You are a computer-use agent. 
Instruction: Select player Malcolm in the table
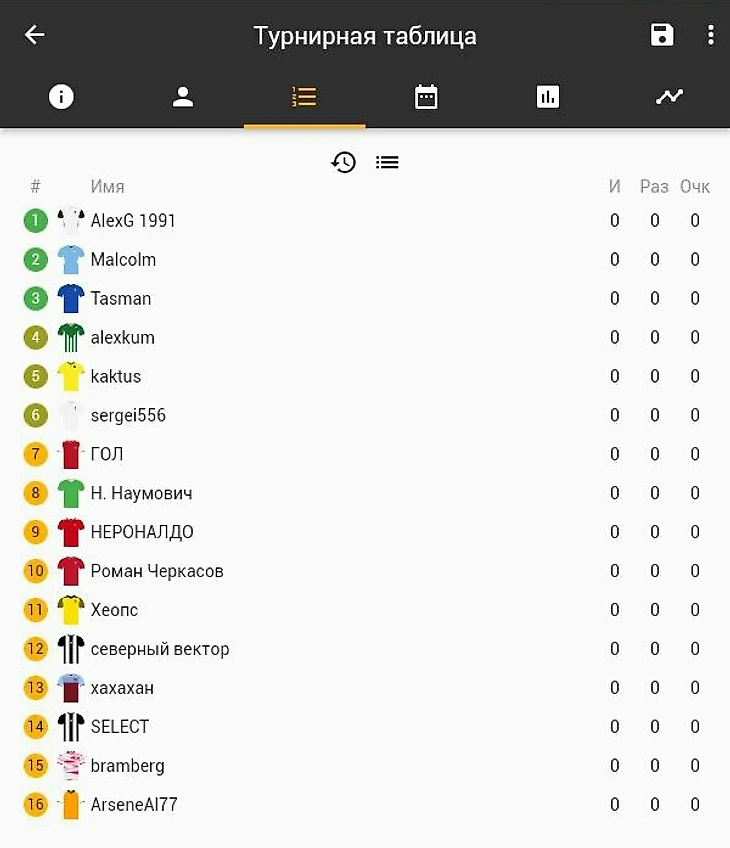[123, 260]
